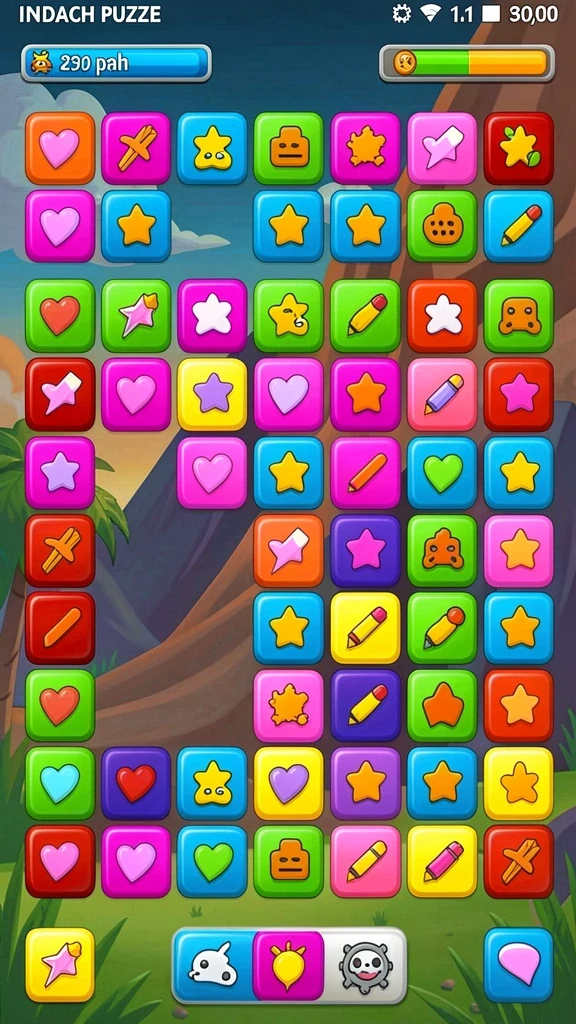Tap the orange tile with pink heart
The height and width of the screenshot is (1024, 576).
[60, 148]
